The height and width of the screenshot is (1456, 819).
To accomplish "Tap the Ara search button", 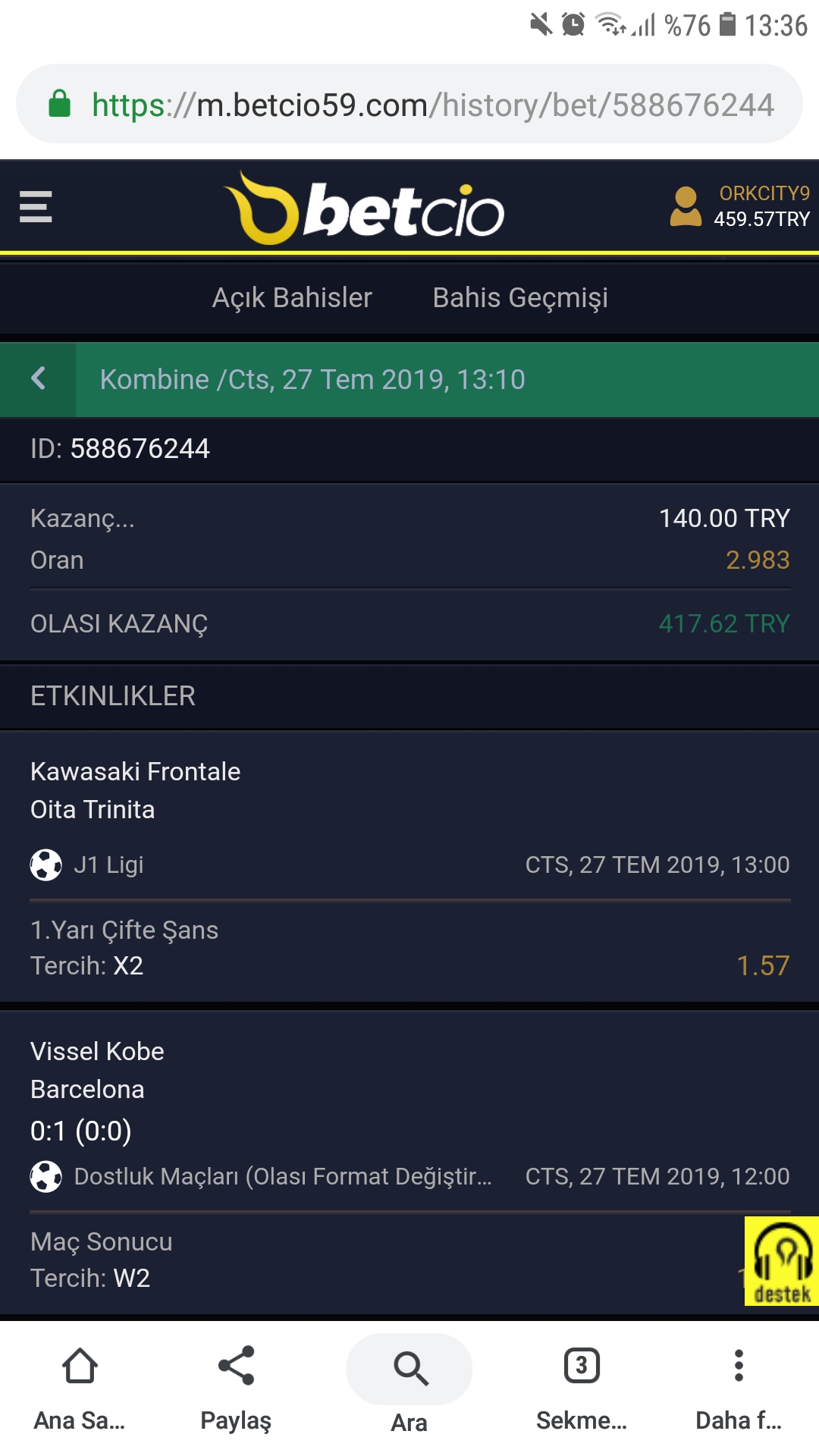I will tap(409, 1386).
